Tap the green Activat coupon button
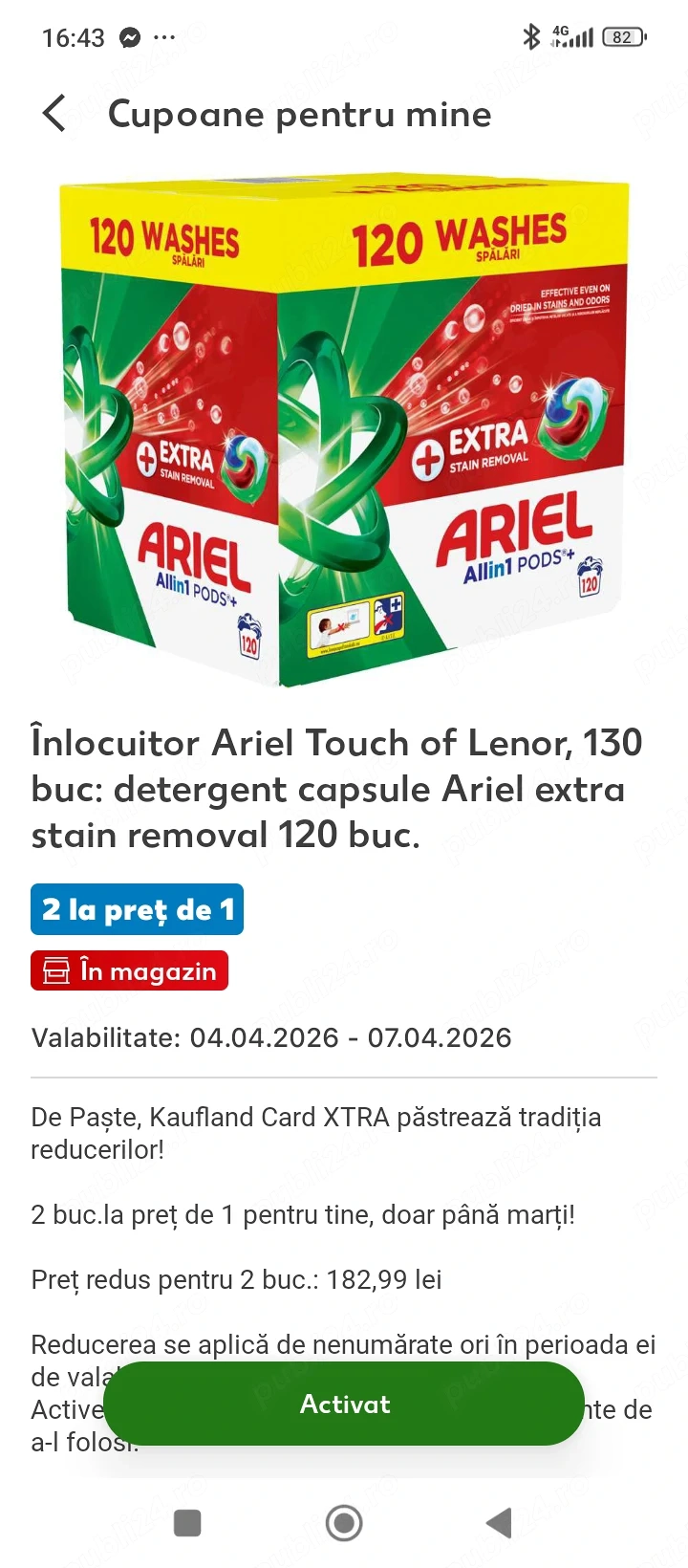The image size is (688, 1568). click(x=344, y=1404)
